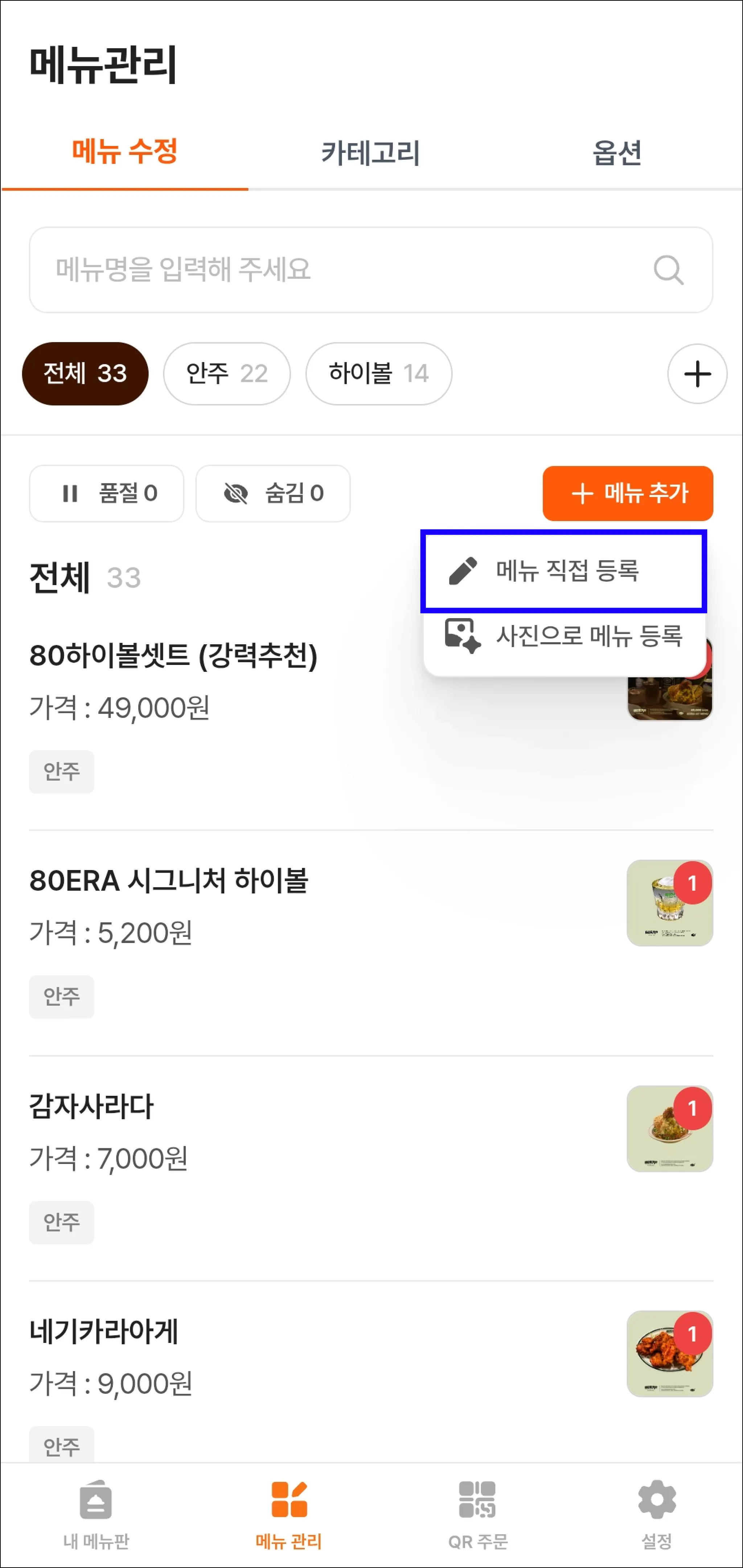Viewport: 743px width, 1568px height.
Task: Switch to the 옵션 tab
Action: pos(617,152)
